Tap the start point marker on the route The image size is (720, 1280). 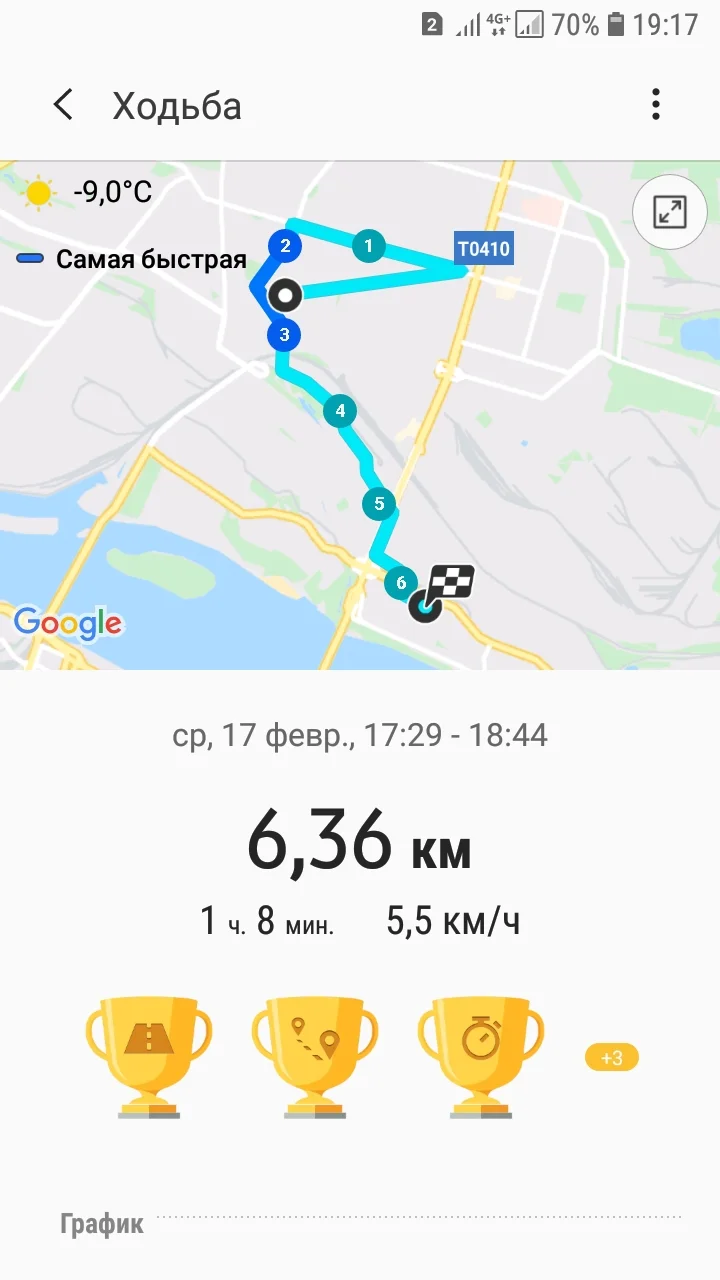[284, 294]
